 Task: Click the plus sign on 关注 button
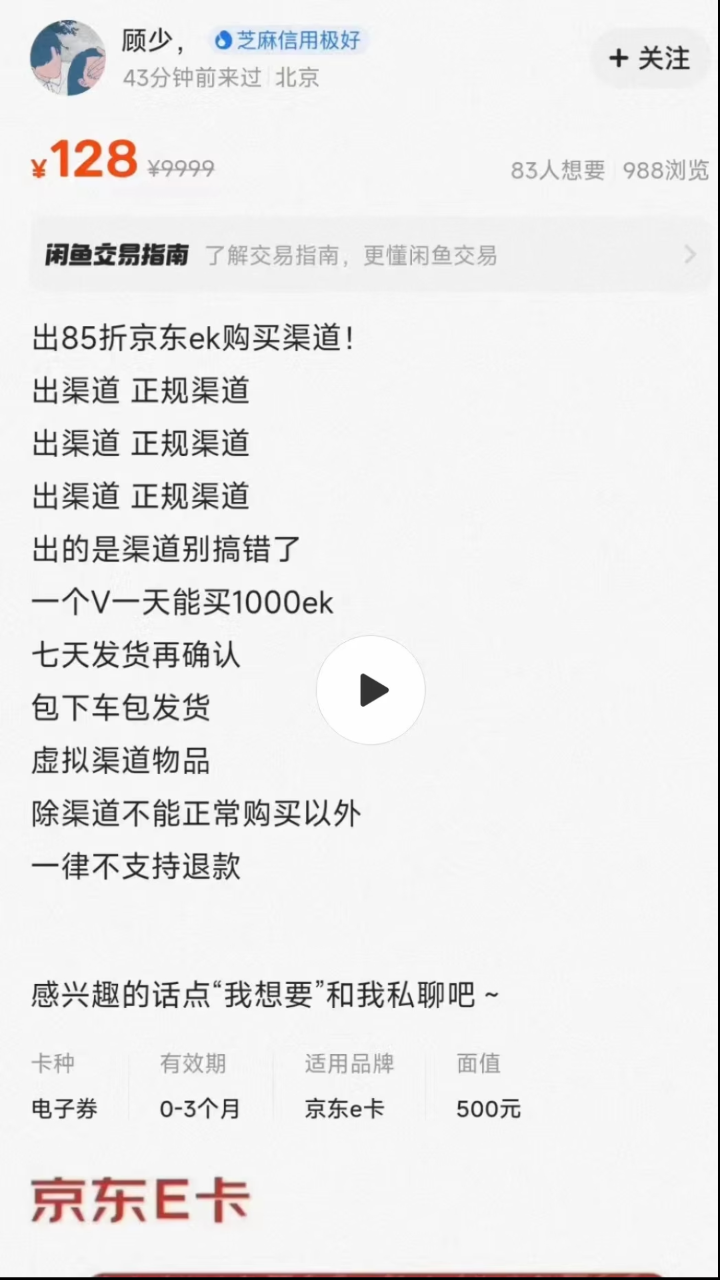(x=618, y=59)
